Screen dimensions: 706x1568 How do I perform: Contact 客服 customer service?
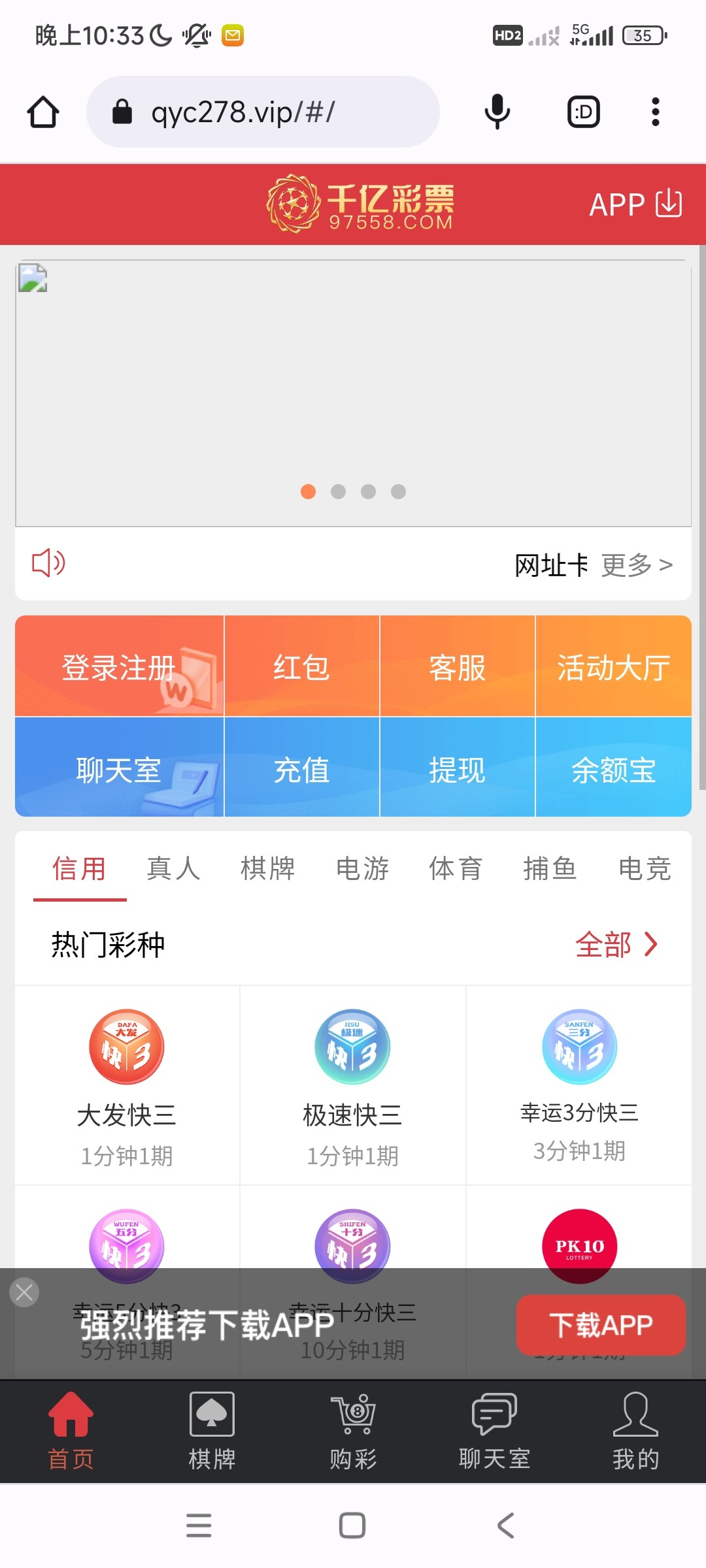coord(457,667)
